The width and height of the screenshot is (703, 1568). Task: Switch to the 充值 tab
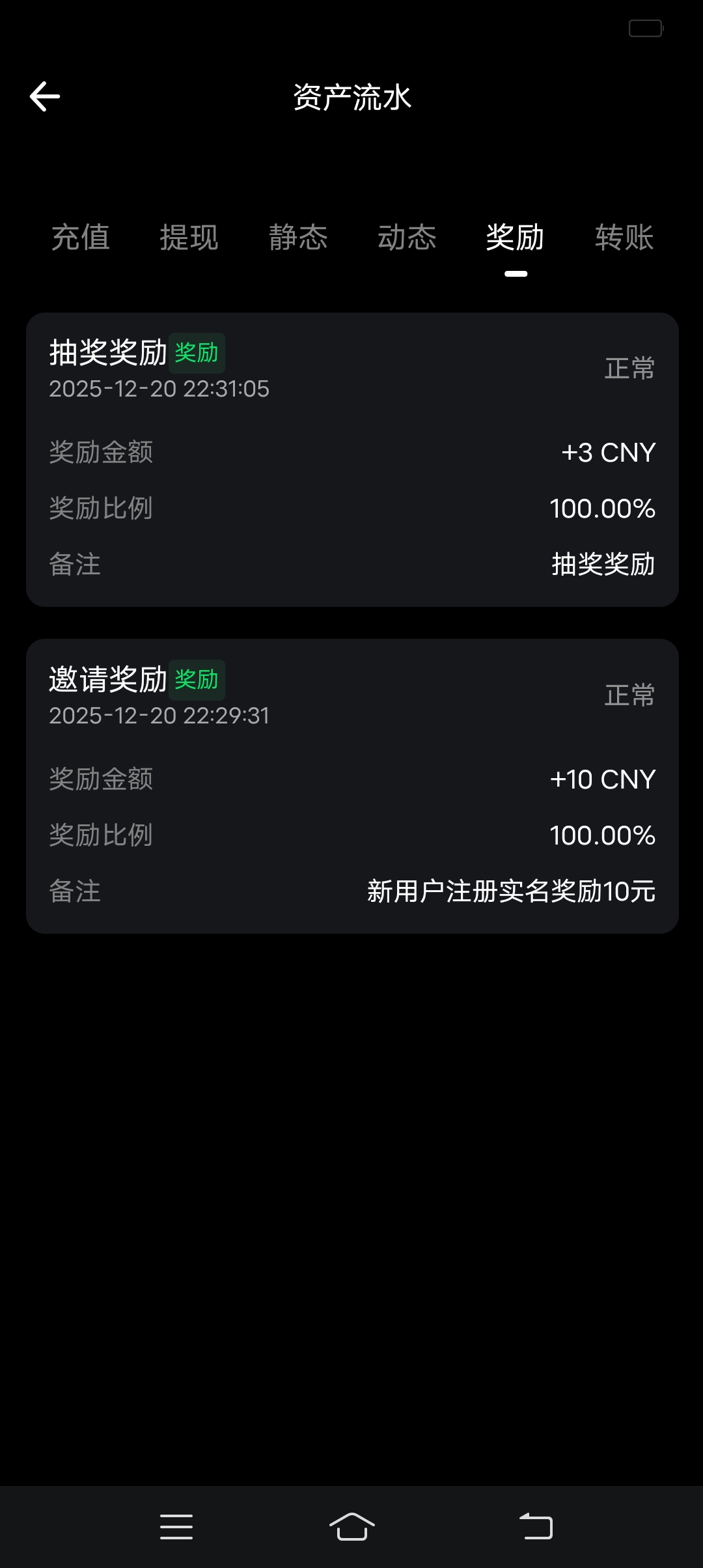[79, 238]
